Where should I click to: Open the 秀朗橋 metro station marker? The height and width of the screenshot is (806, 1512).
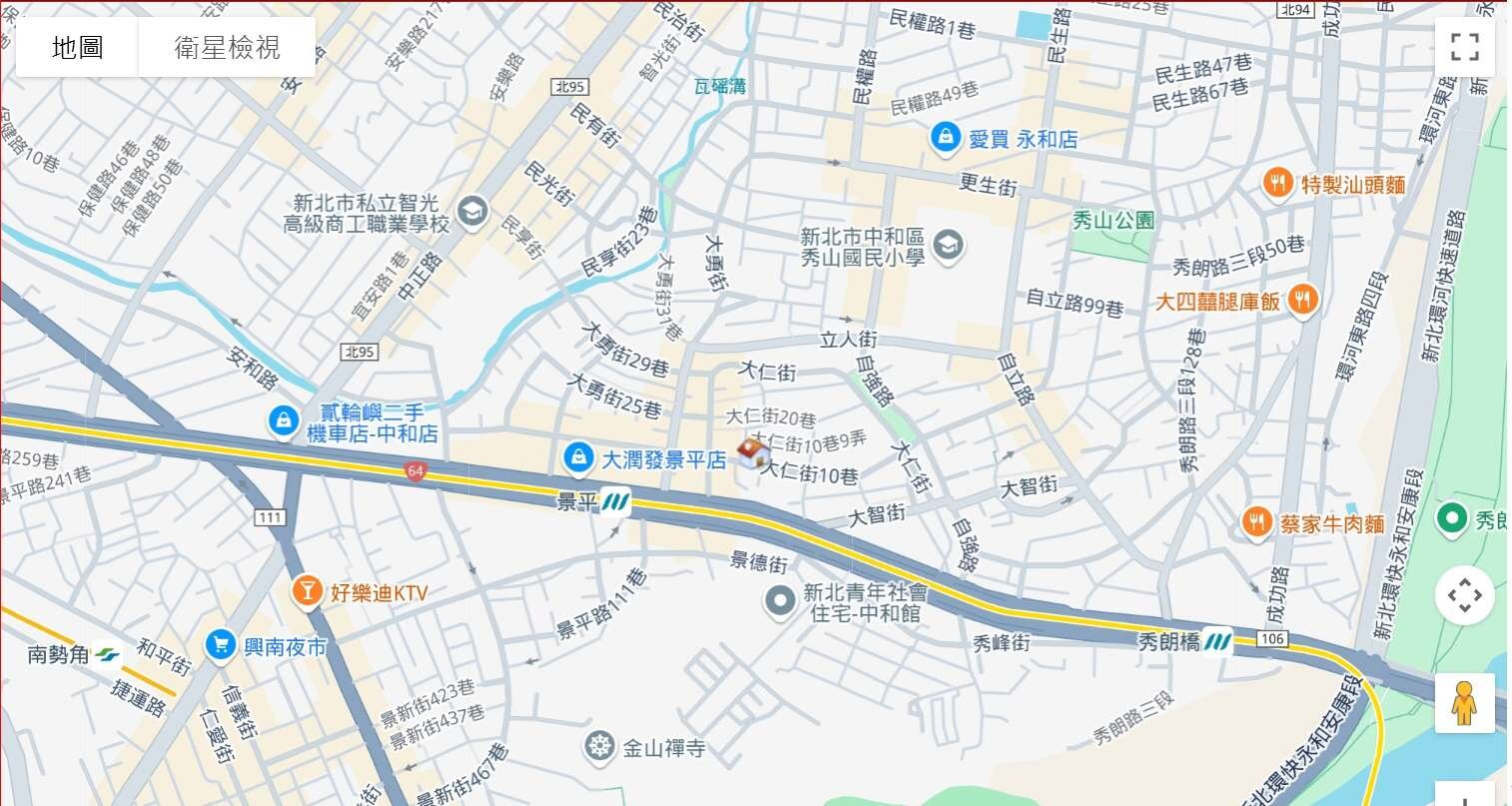pyautogui.click(x=1216, y=641)
